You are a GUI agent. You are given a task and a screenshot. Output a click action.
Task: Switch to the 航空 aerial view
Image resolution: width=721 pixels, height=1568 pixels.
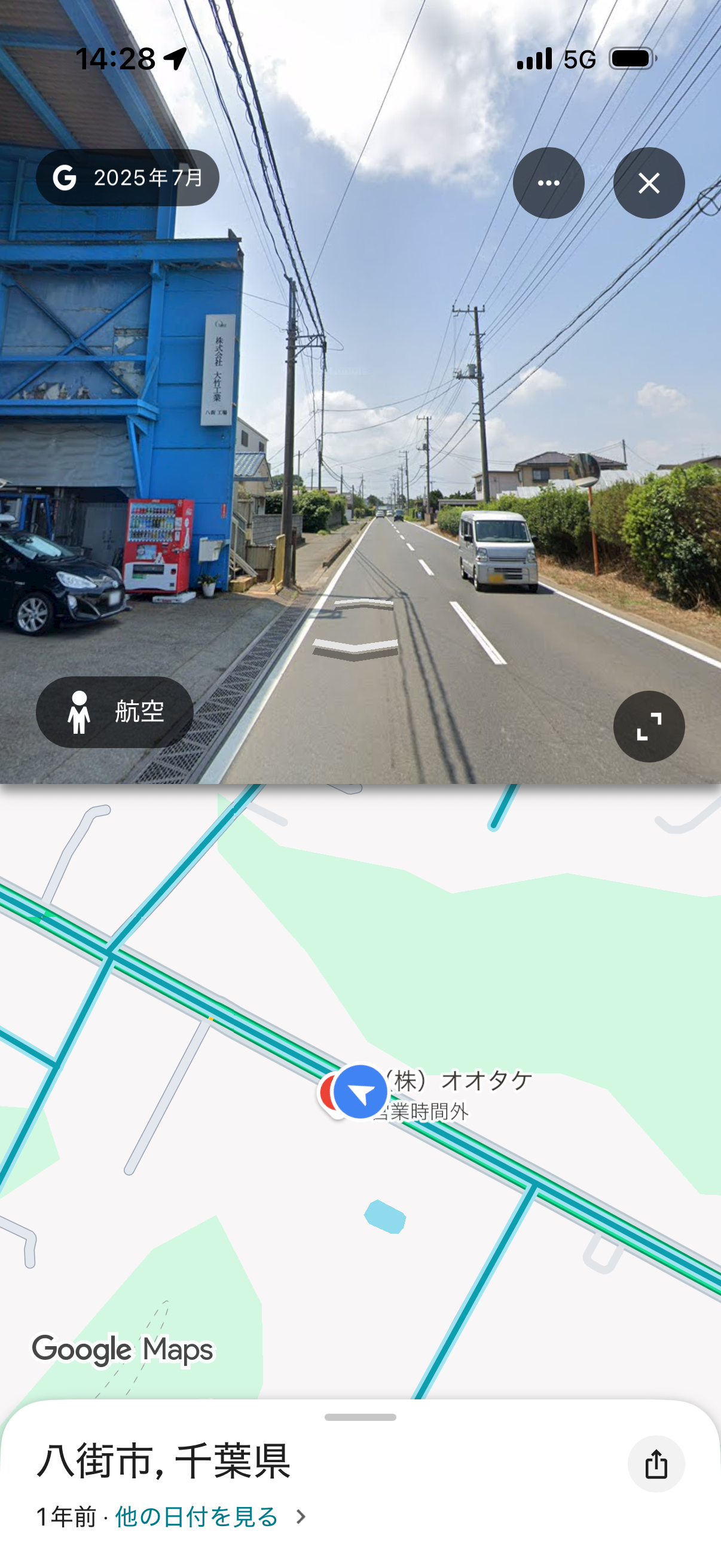pyautogui.click(x=114, y=712)
